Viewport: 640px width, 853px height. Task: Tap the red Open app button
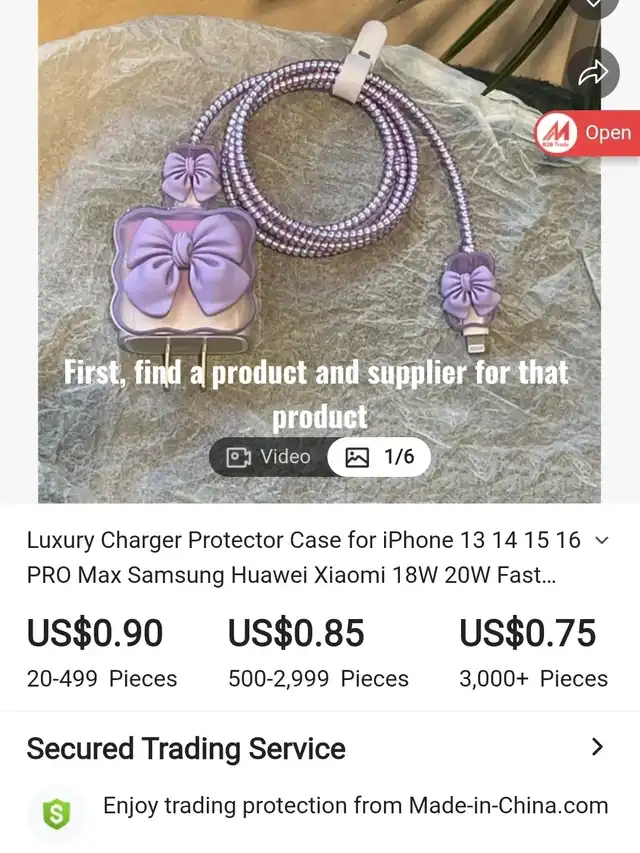[587, 133]
